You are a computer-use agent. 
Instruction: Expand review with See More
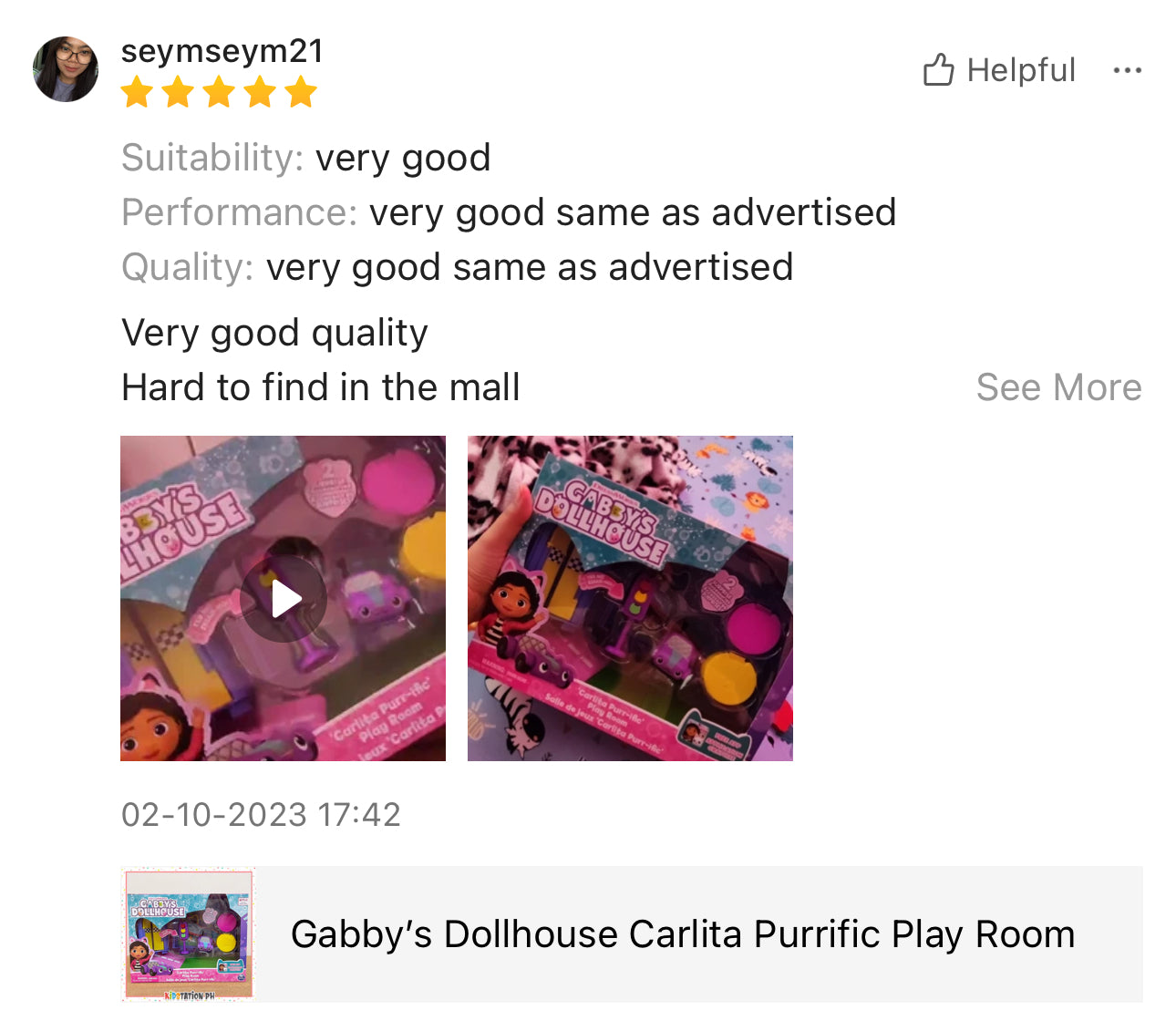[1057, 387]
